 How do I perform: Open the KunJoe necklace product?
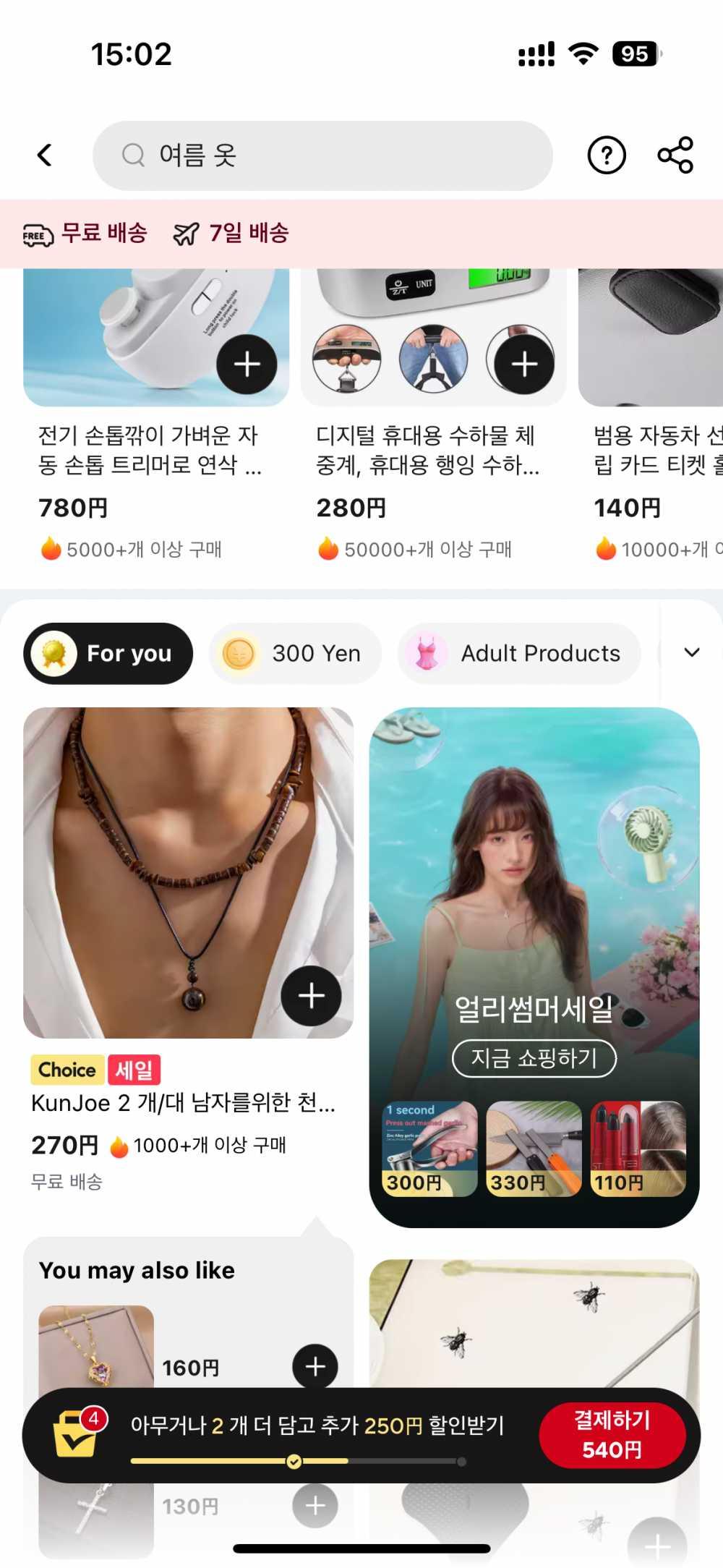pyautogui.click(x=188, y=872)
